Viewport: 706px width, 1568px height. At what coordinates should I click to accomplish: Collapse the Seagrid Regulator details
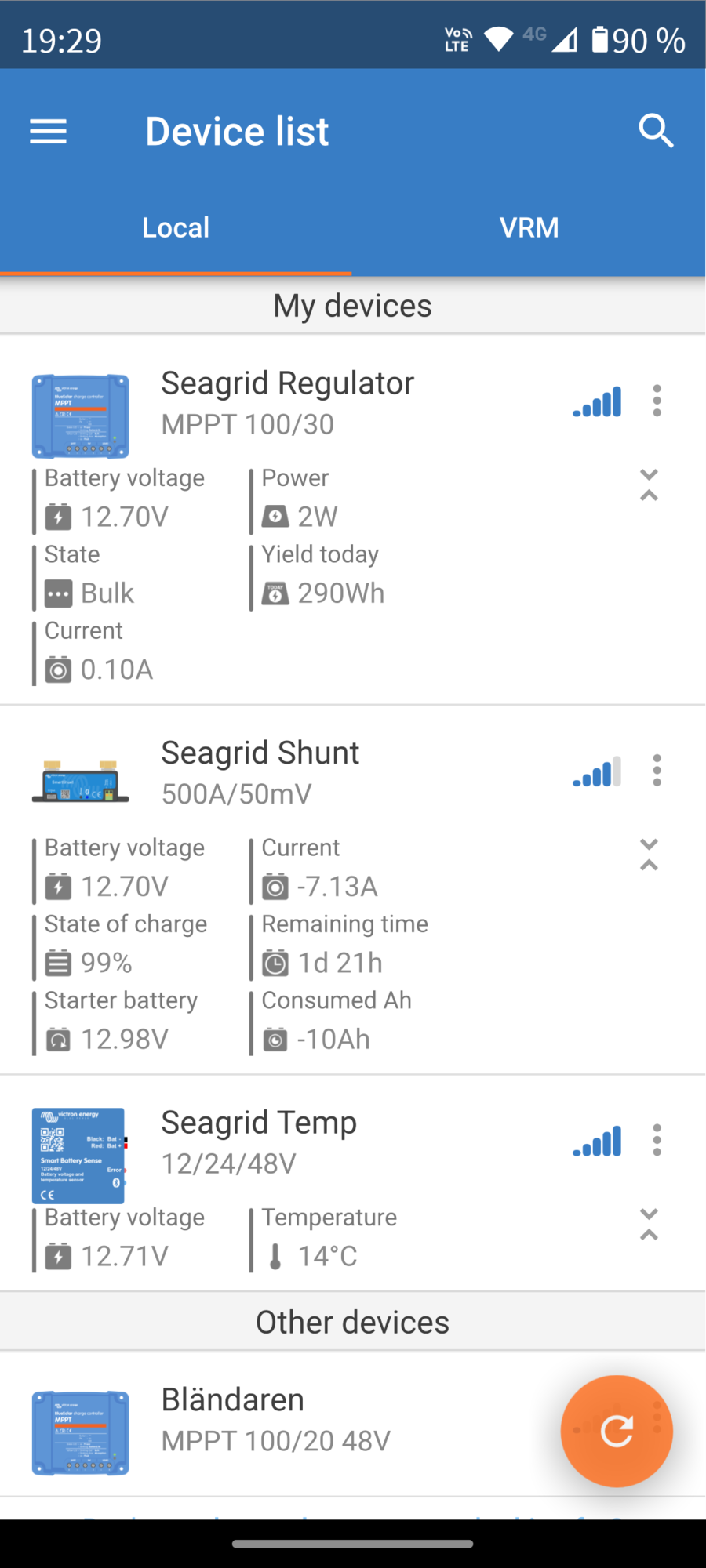tap(649, 485)
